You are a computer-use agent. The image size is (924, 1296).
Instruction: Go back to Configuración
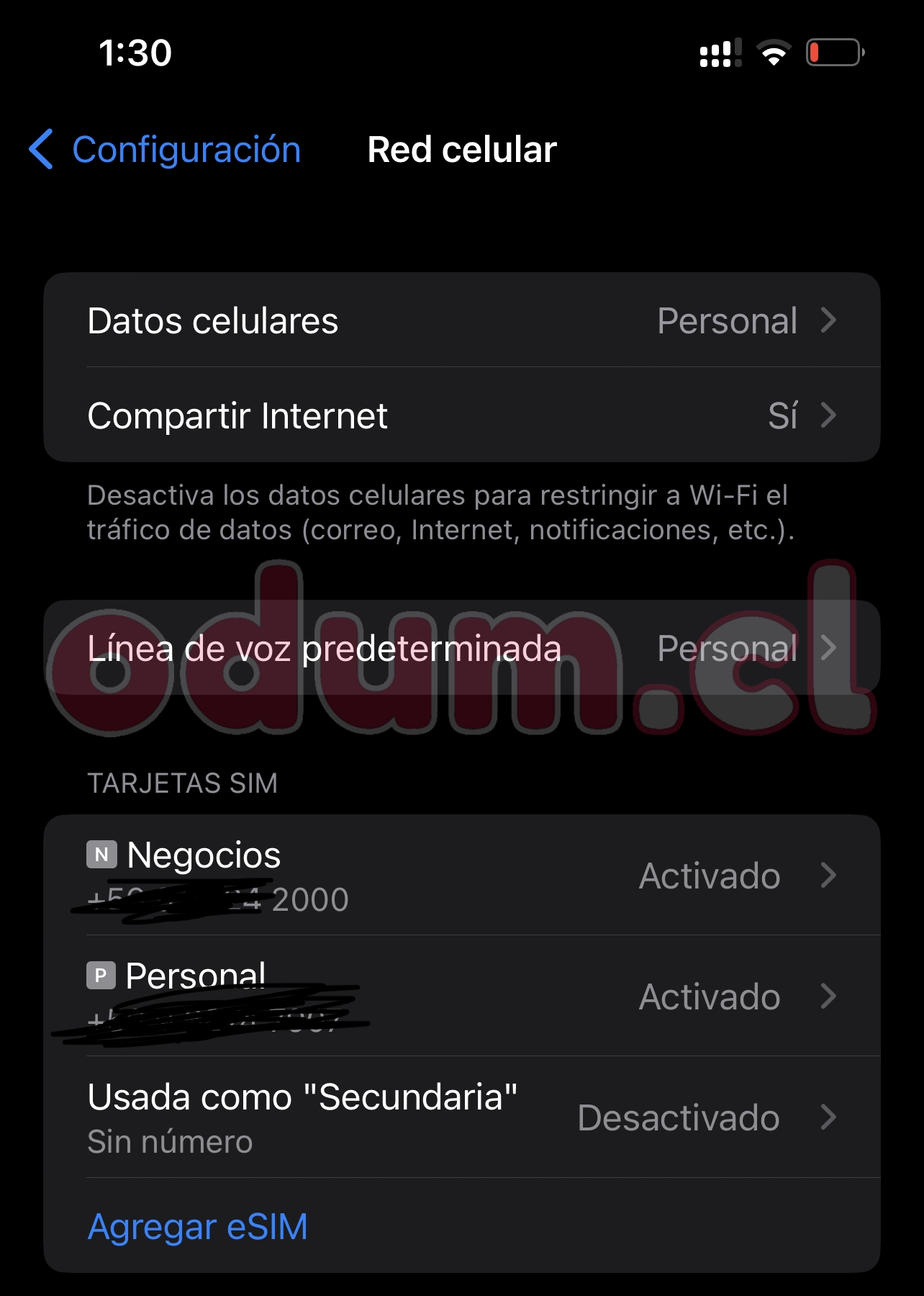coord(166,150)
